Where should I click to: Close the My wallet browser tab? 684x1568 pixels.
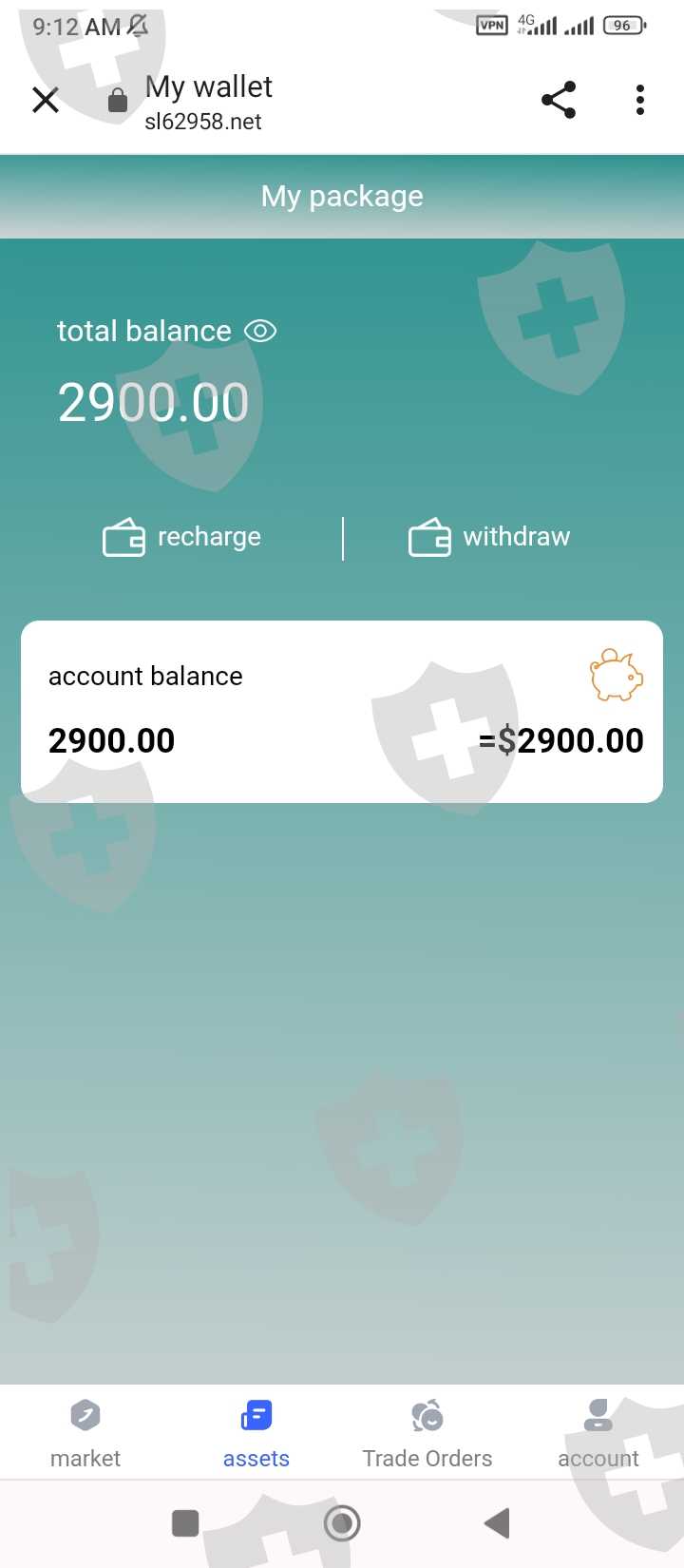pos(46,100)
